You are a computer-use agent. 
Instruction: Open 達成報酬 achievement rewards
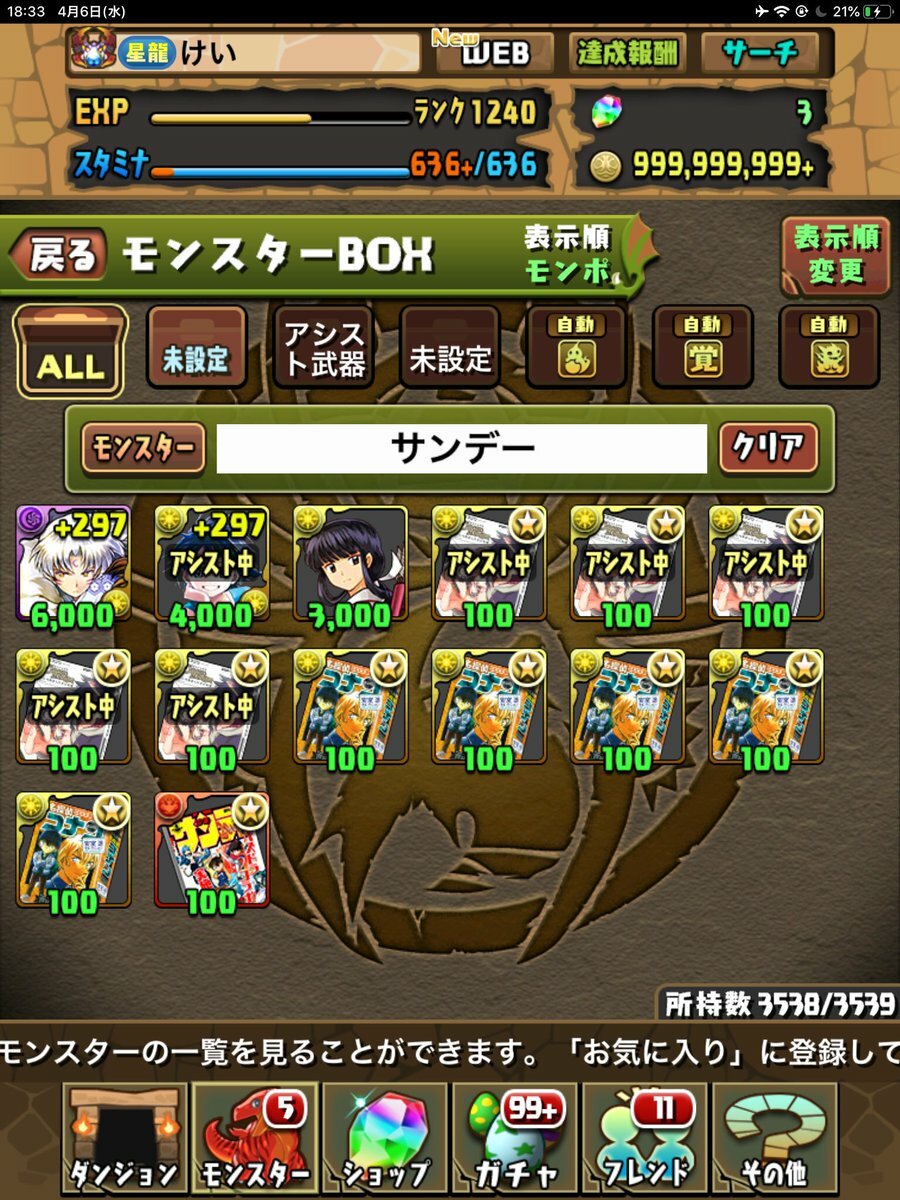coord(625,52)
